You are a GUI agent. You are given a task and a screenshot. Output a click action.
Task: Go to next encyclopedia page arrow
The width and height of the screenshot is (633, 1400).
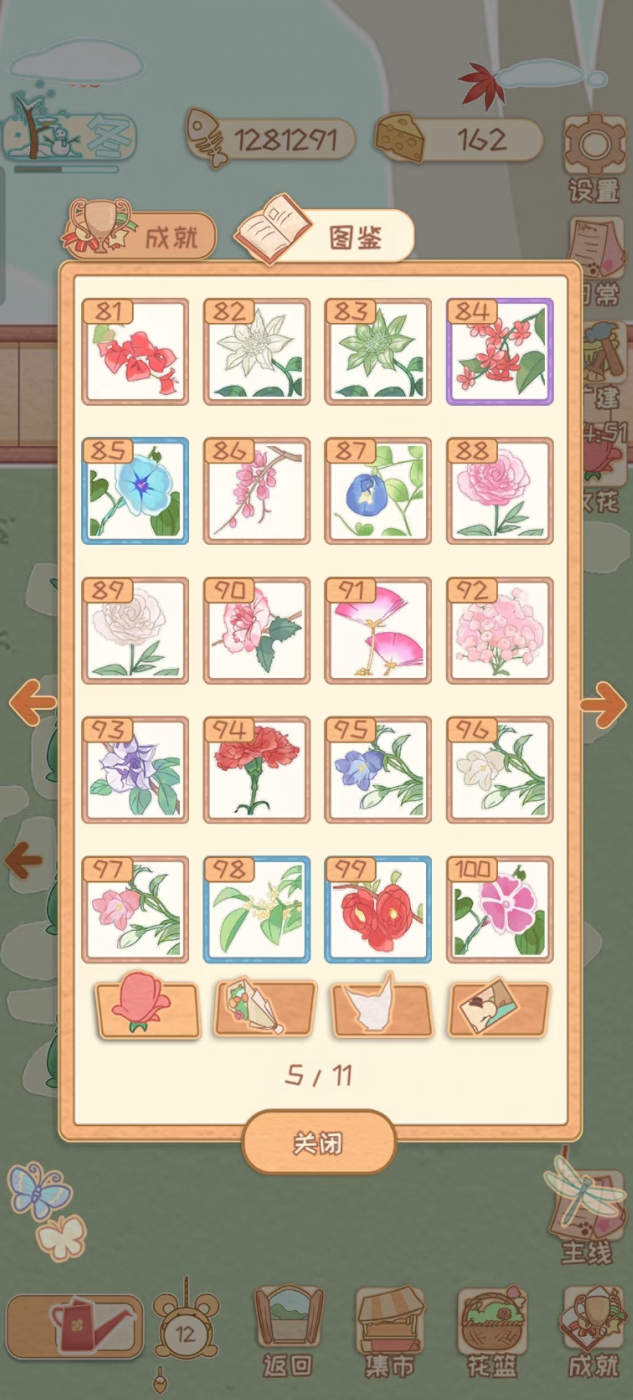pyautogui.click(x=602, y=705)
